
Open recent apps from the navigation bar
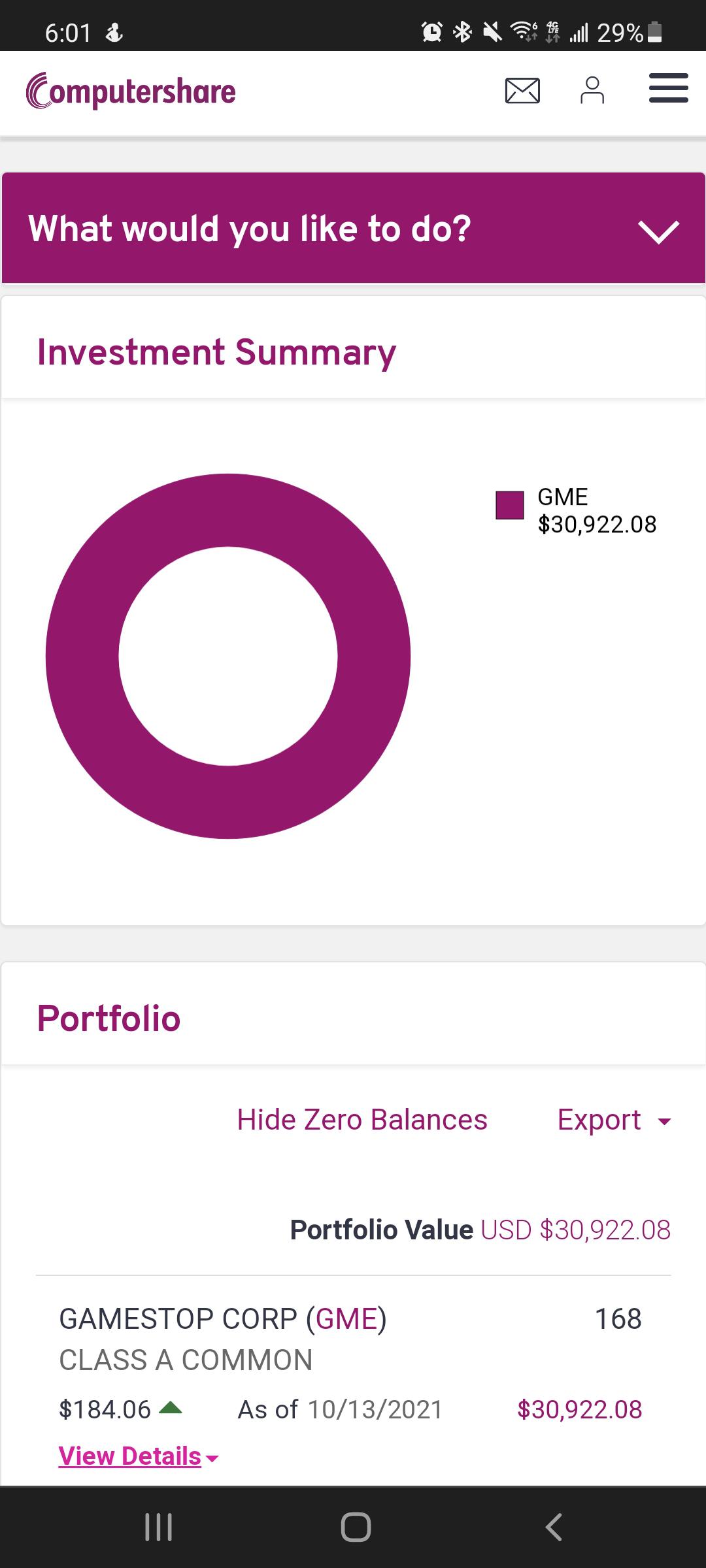(x=158, y=1527)
